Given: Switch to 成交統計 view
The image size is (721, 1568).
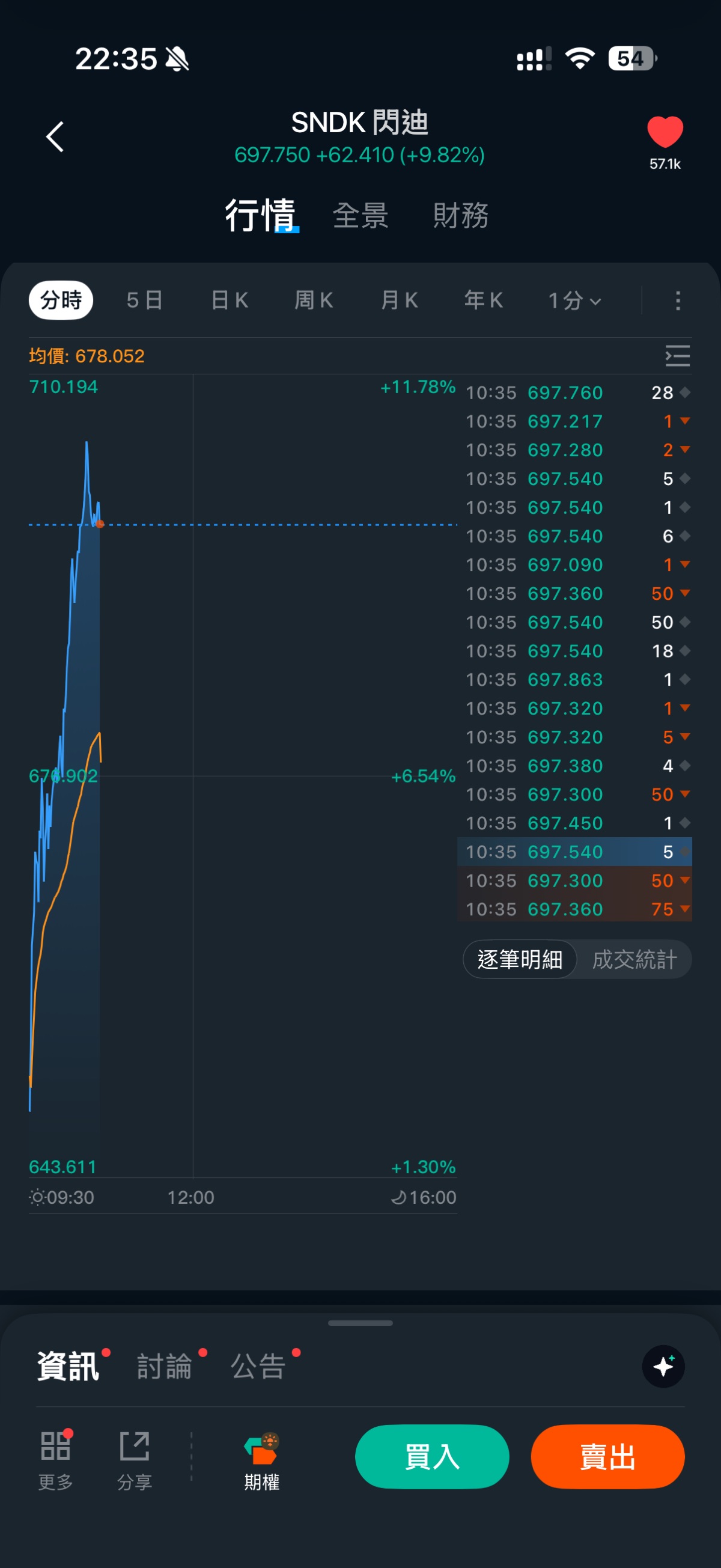Looking at the screenshot, I should point(634,960).
